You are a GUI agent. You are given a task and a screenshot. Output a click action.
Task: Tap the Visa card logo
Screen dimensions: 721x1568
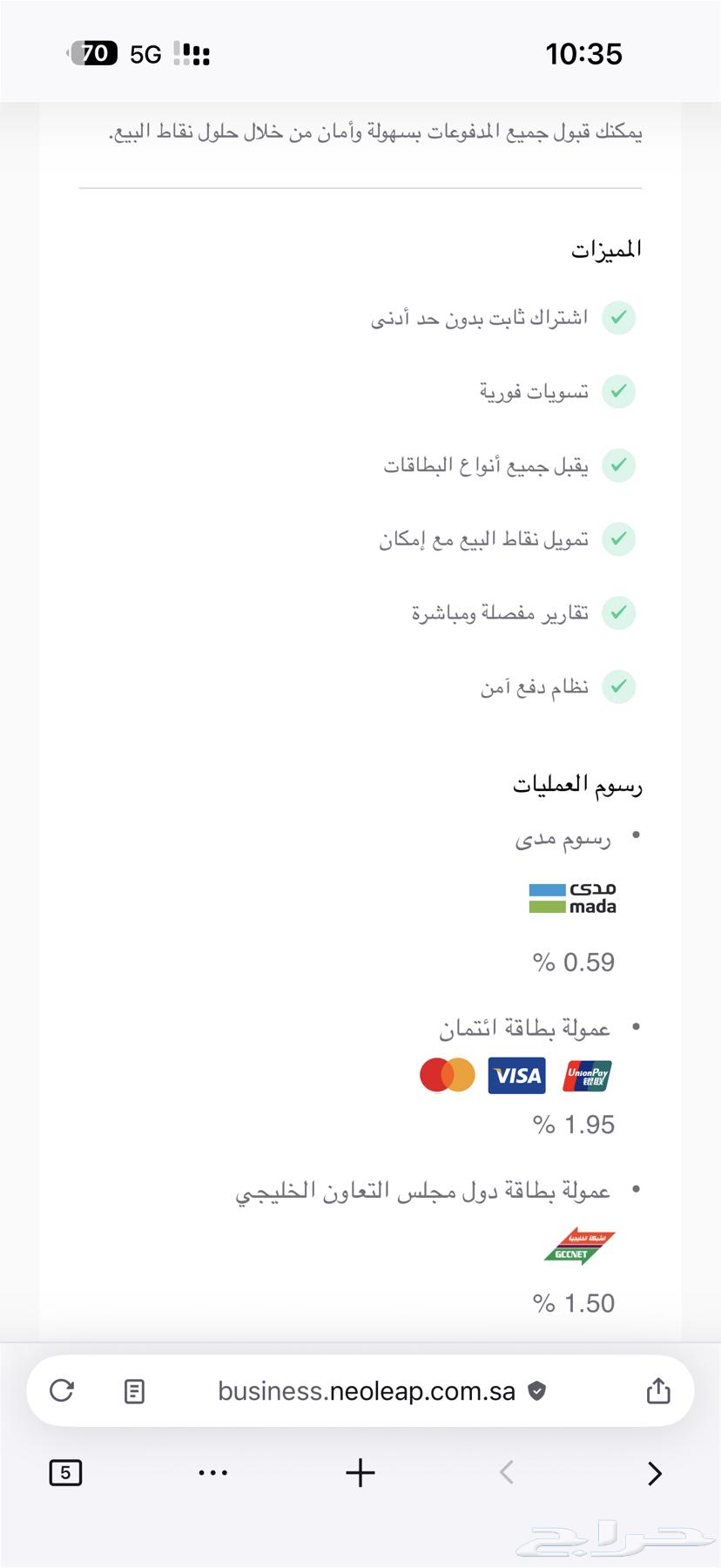(x=515, y=1075)
